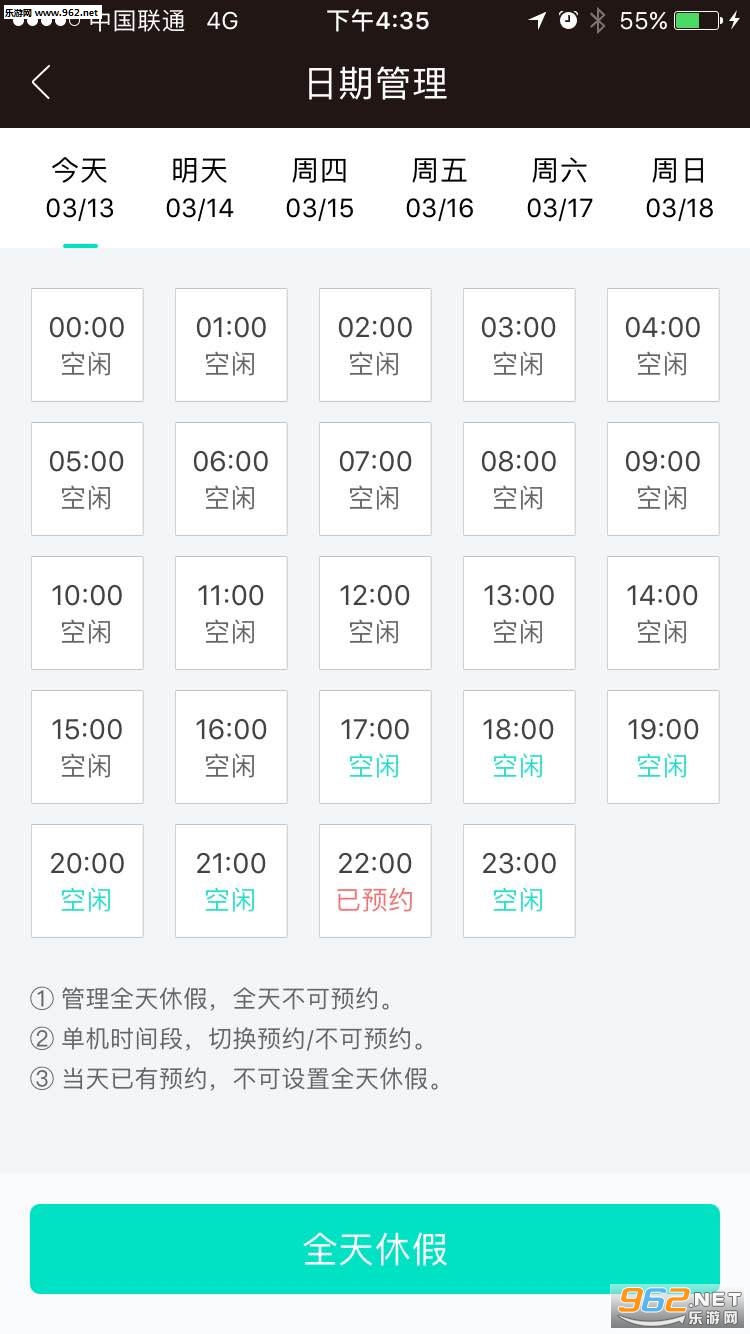Toggle the 18:00 time slot
750x1334 pixels.
tap(519, 747)
